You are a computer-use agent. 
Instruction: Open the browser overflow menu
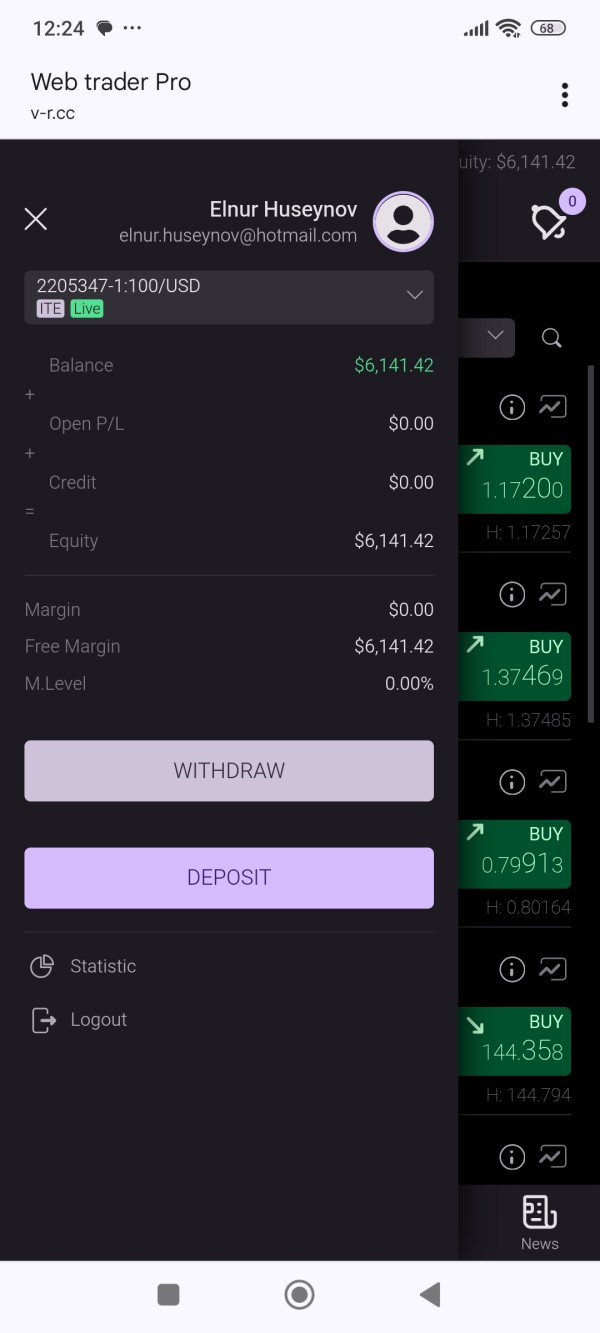click(565, 95)
